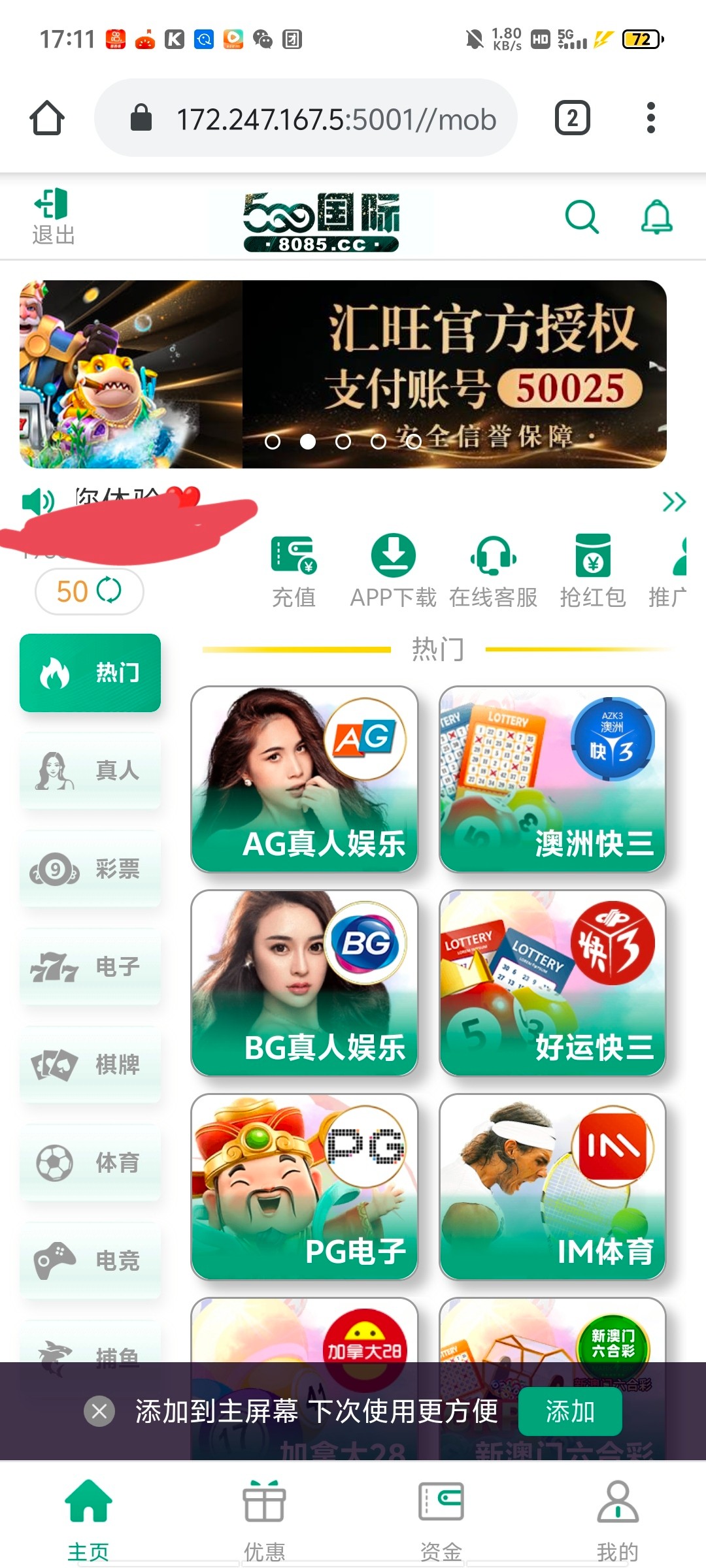706x1568 pixels.
Task: Select the 电子 category
Action: [x=90, y=966]
